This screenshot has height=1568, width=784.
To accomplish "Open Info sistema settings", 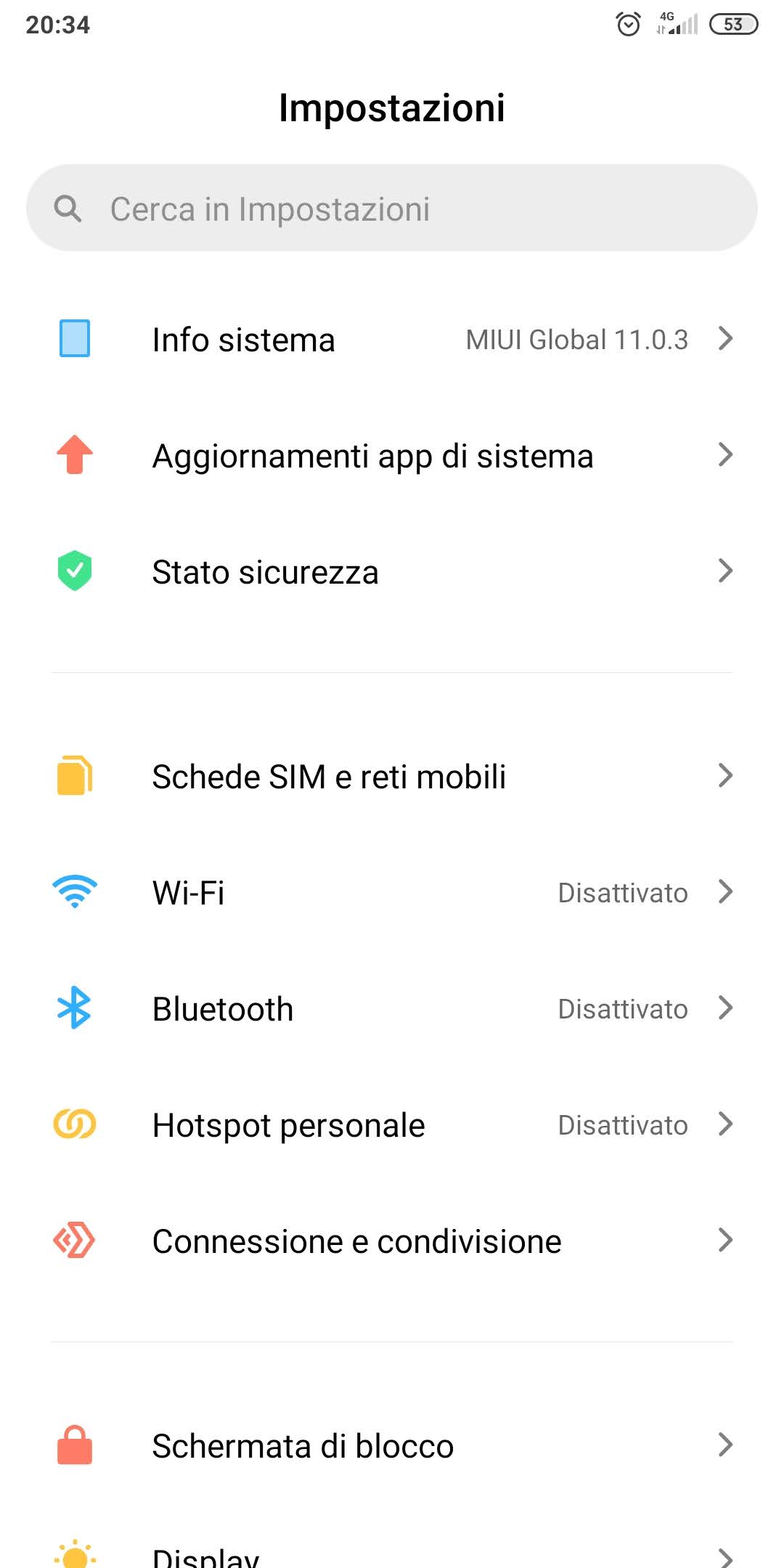I will tap(392, 340).
